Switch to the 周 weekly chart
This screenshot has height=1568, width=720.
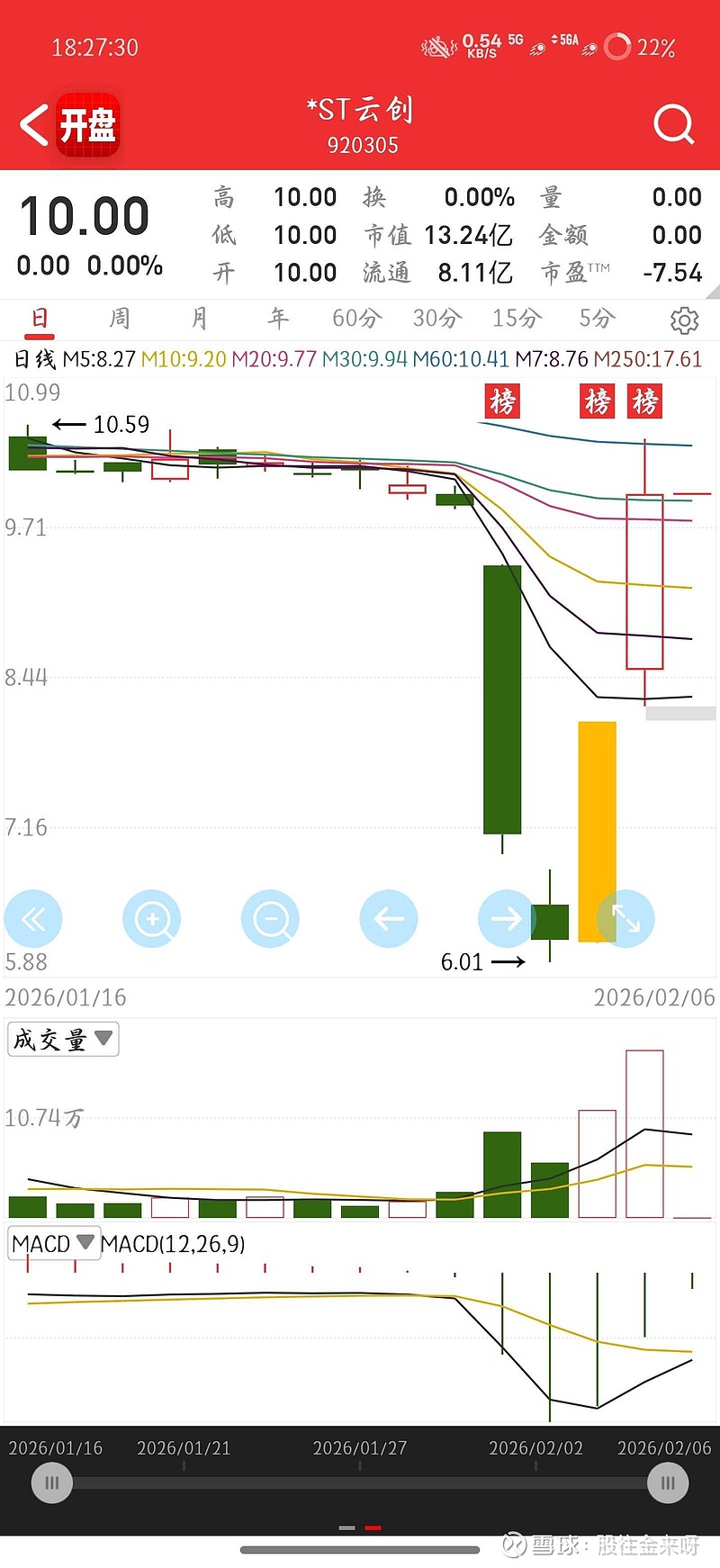(119, 319)
